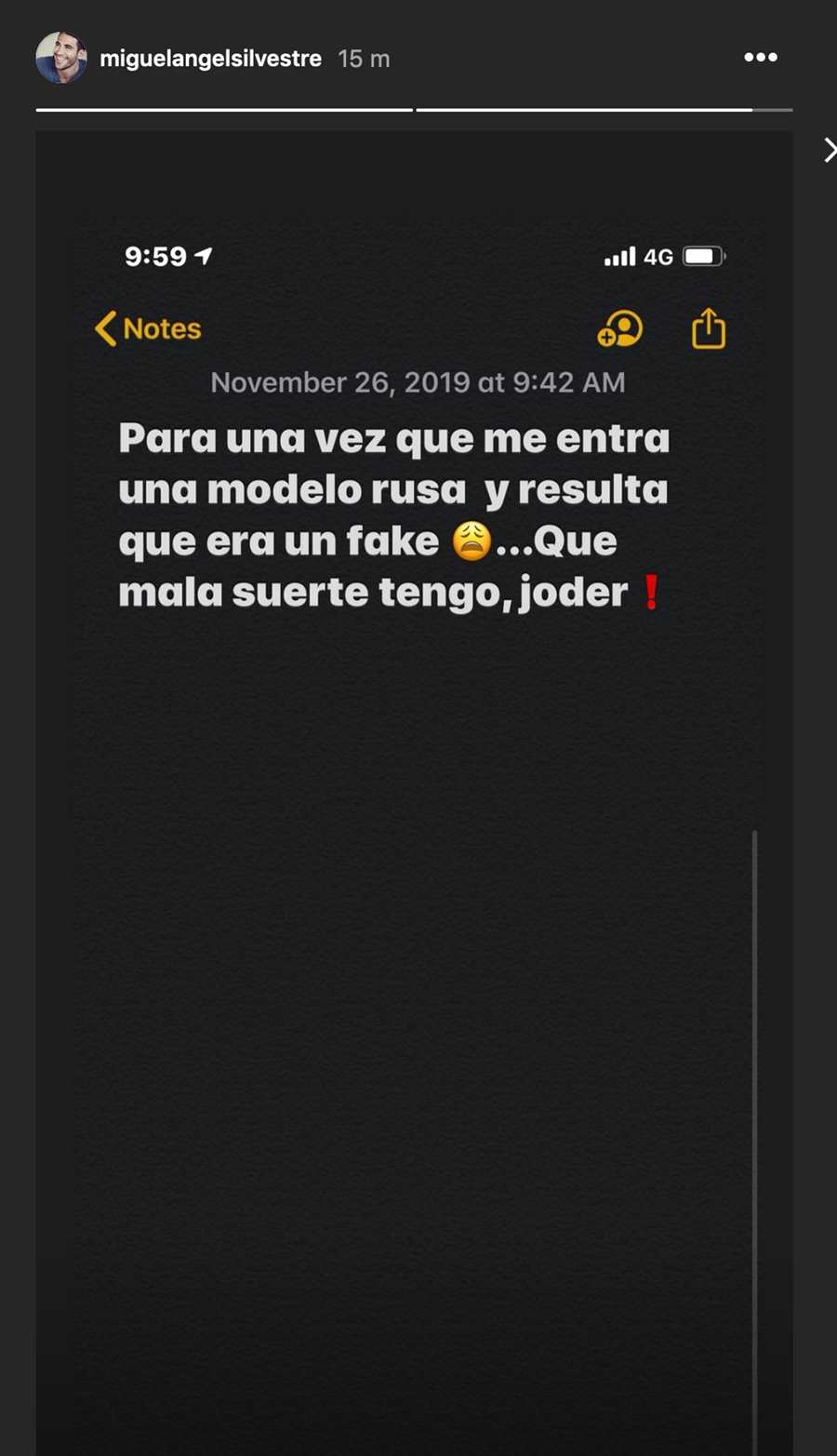The image size is (837, 1456).
Task: Tap miguelangelsilvestre's profile avatar
Action: click(x=61, y=58)
